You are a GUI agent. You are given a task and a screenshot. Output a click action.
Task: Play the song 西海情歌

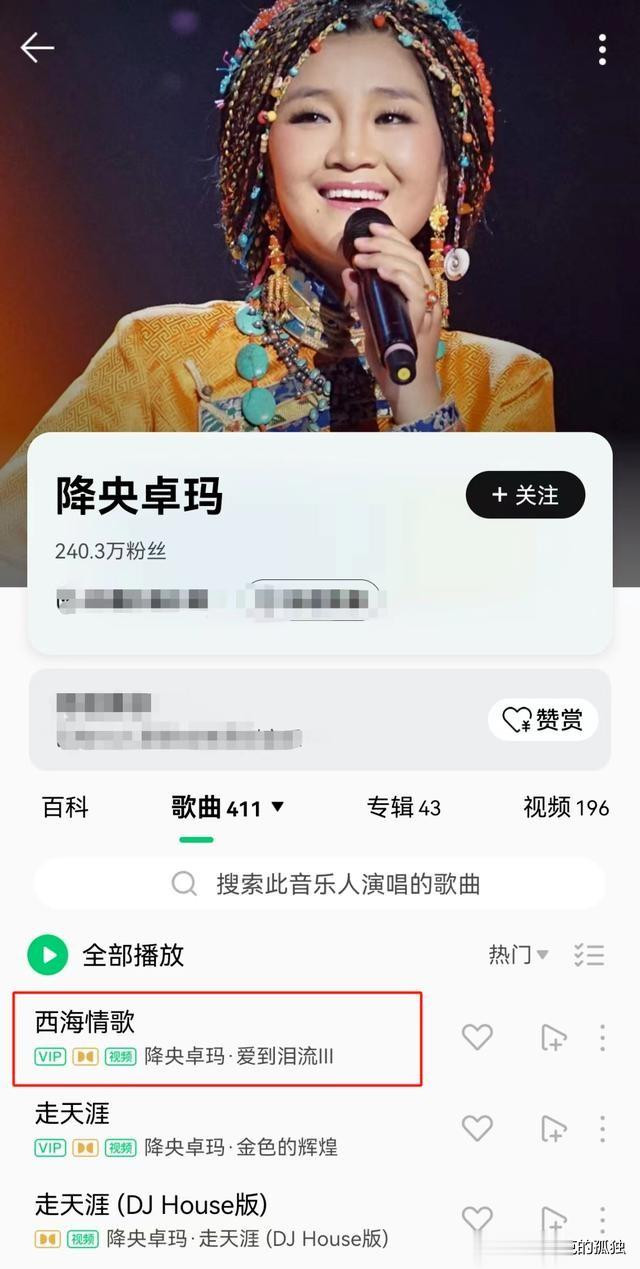(x=200, y=1037)
